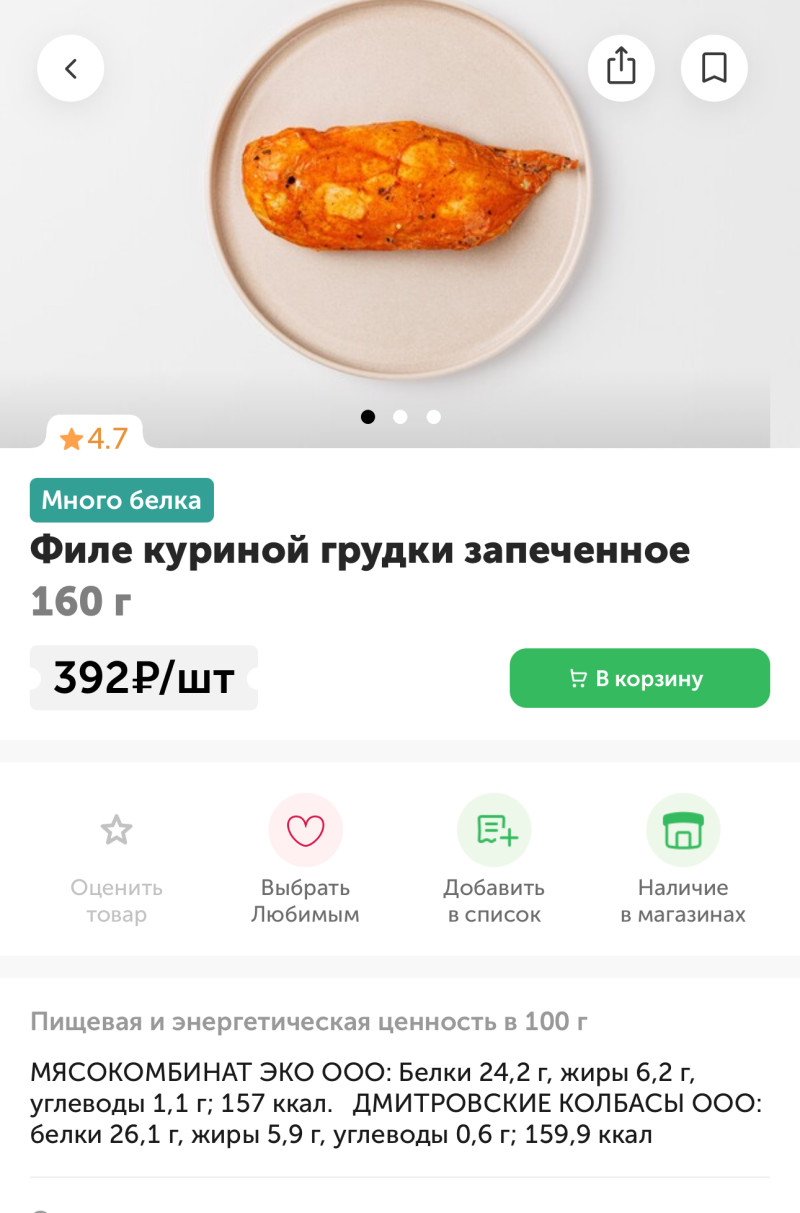Add the product to cart (В корзину)
Screen dimensions: 800x1213
640,678
